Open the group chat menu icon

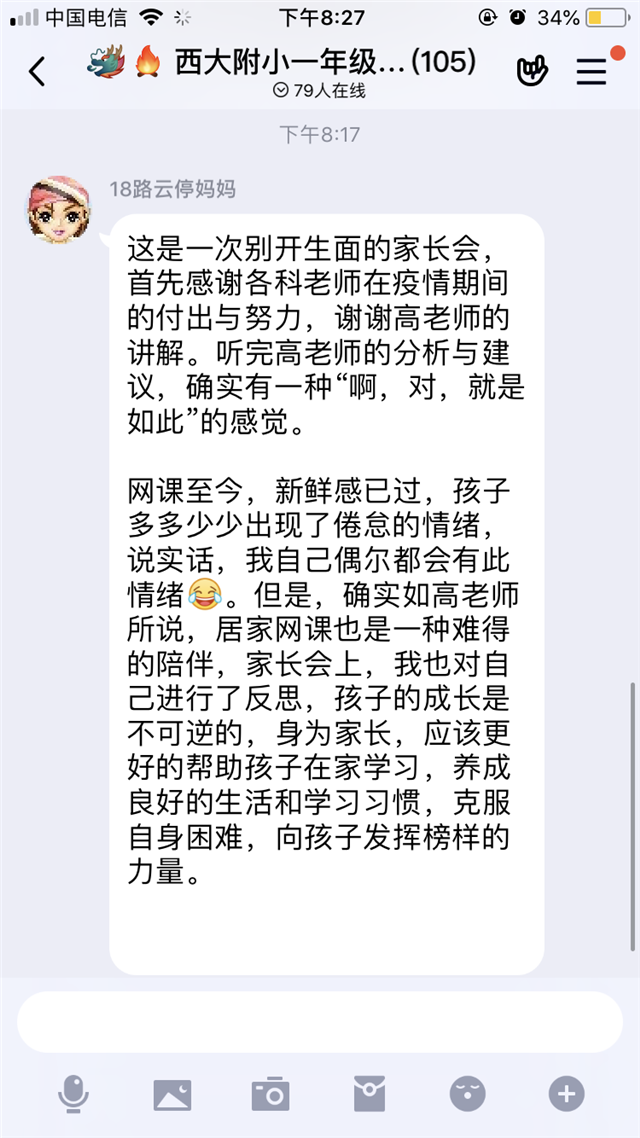click(x=592, y=70)
